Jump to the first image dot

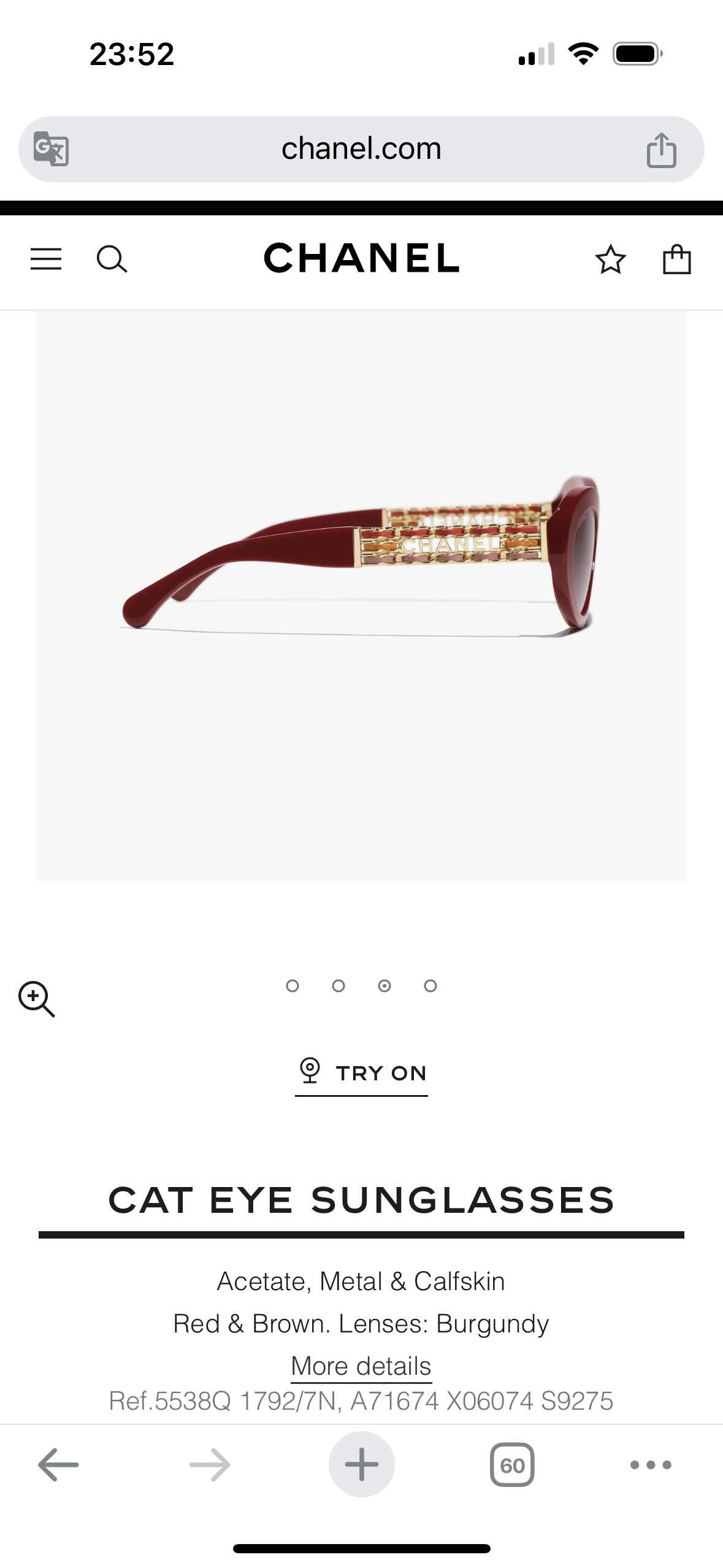pos(293,986)
